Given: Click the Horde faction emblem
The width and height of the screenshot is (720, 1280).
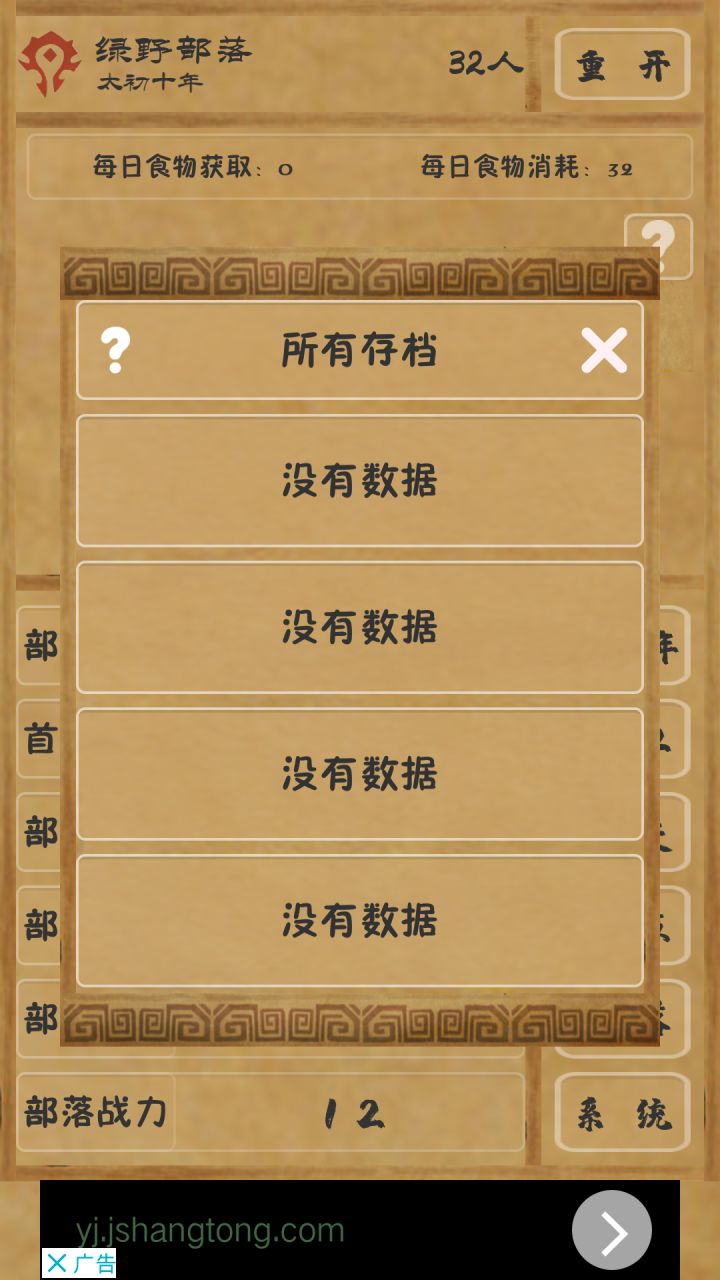Looking at the screenshot, I should pos(46,63).
